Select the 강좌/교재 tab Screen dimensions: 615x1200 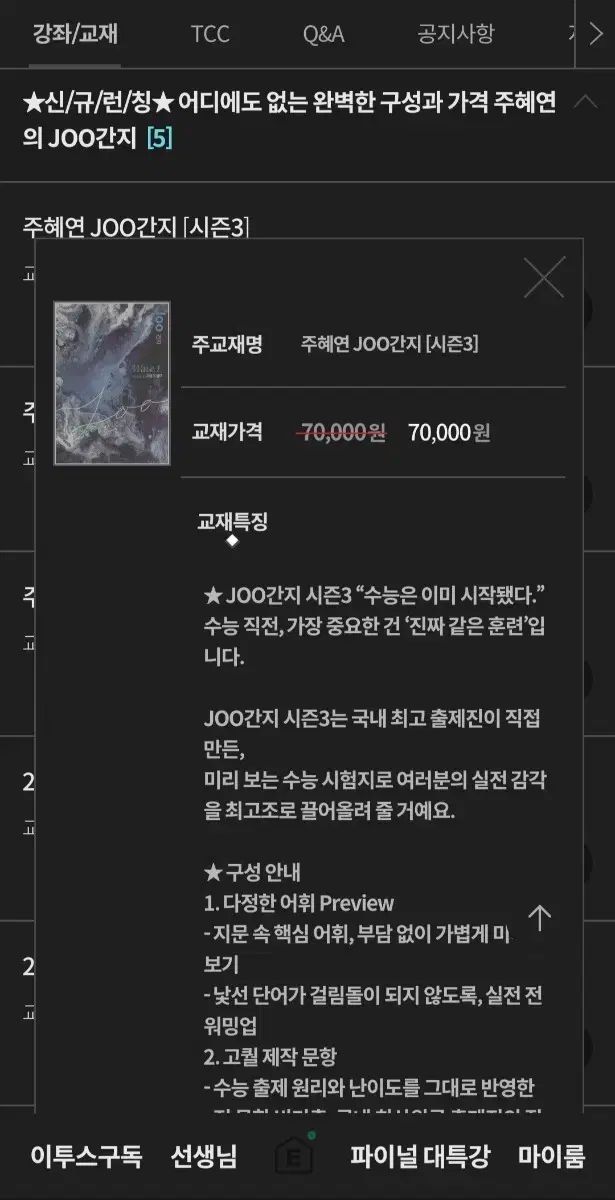75,34
